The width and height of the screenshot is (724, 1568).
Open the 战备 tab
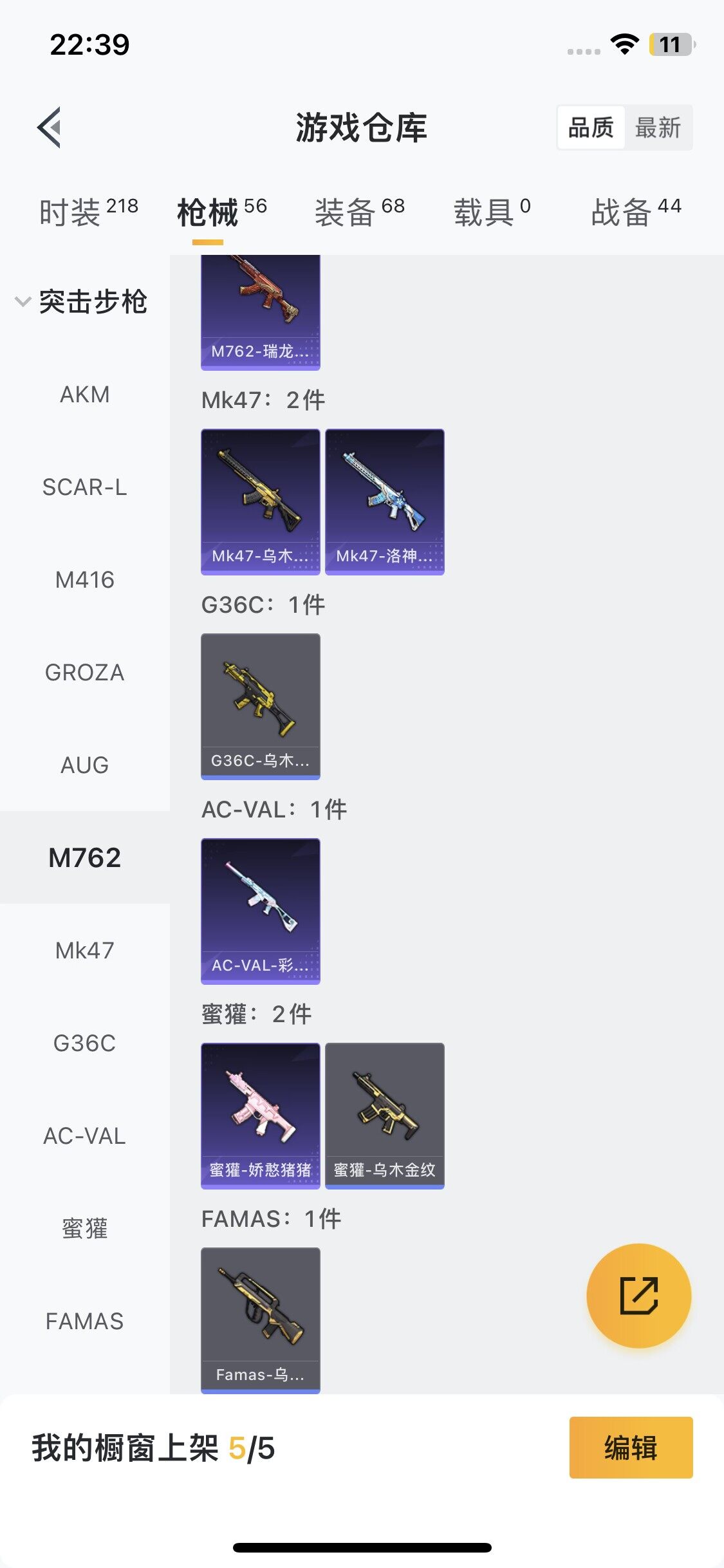click(x=636, y=212)
